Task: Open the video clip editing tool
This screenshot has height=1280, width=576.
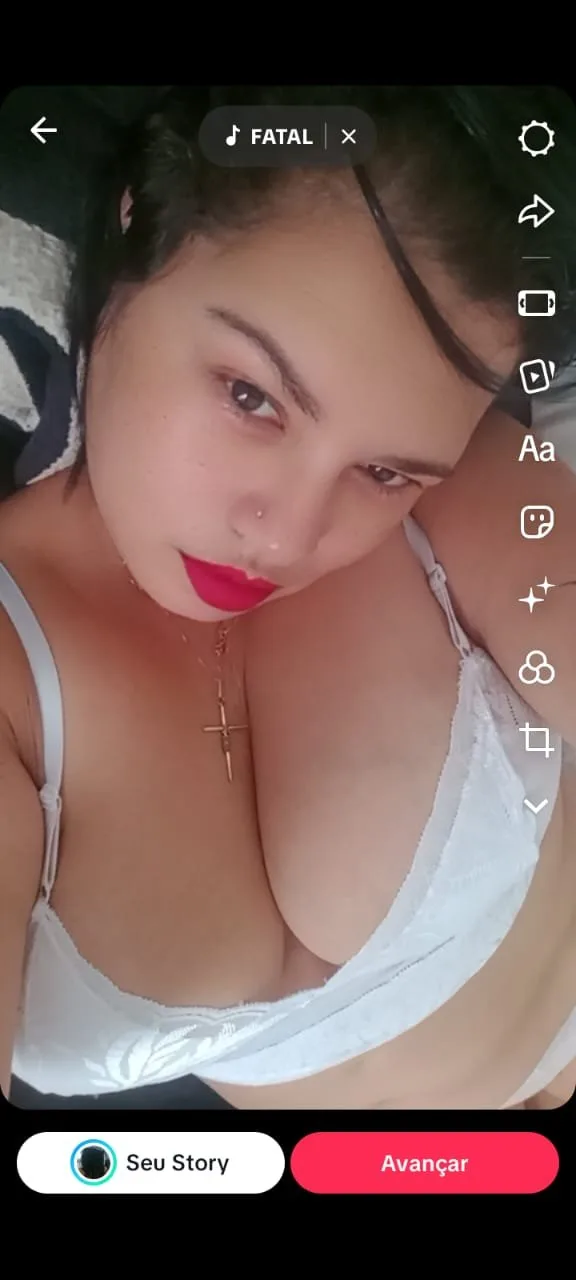Action: 537,302
